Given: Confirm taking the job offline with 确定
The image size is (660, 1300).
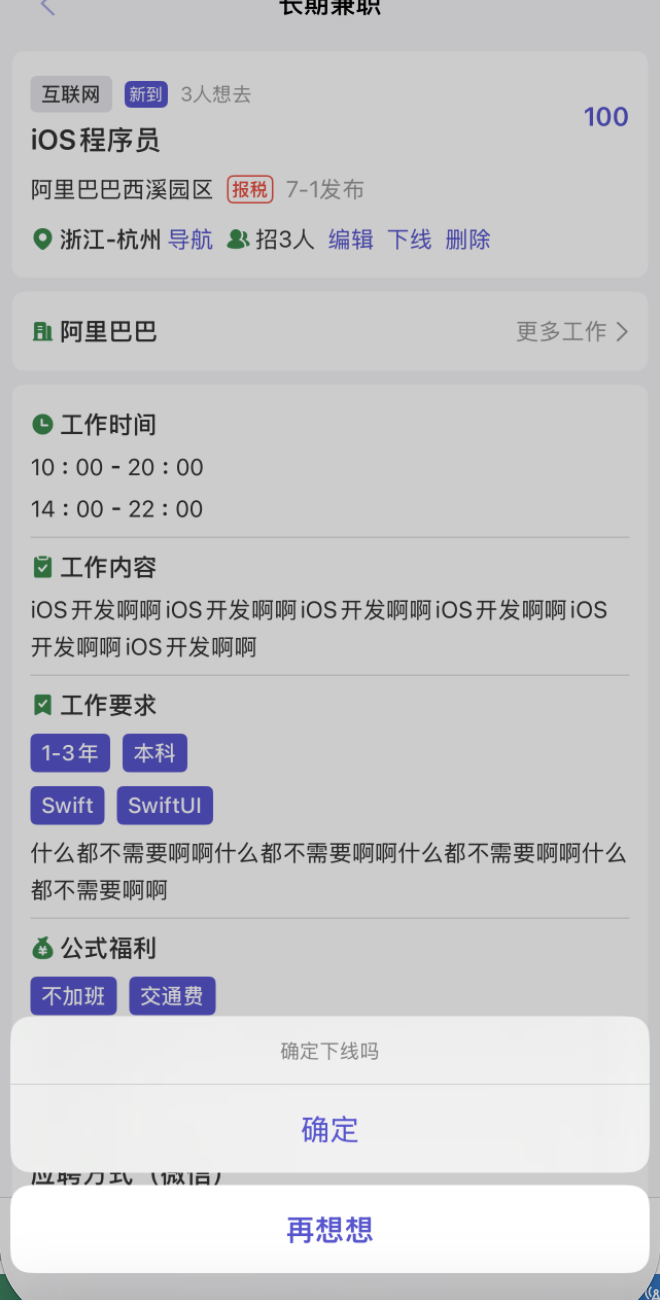Looking at the screenshot, I should pyautogui.click(x=330, y=1129).
